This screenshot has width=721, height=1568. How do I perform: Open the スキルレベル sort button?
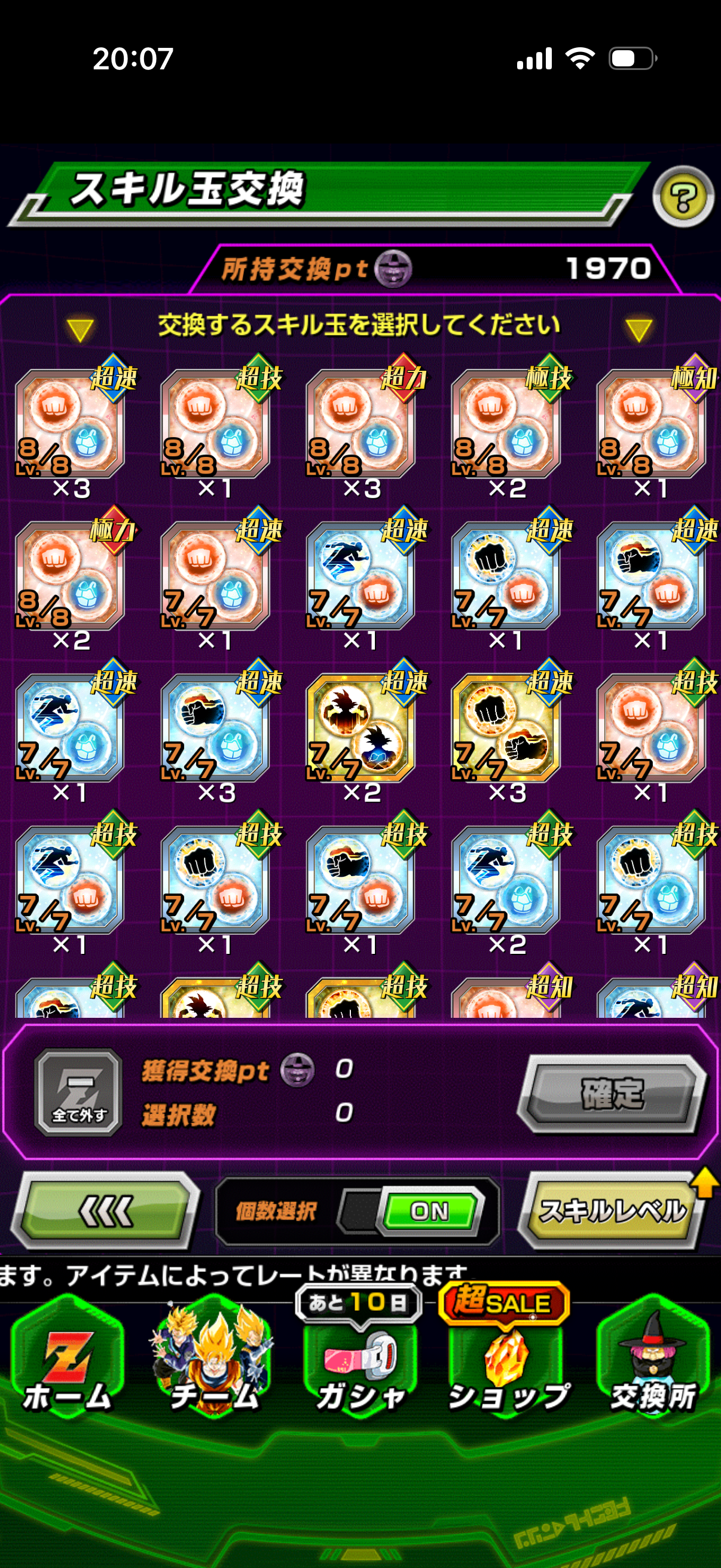tap(612, 1211)
